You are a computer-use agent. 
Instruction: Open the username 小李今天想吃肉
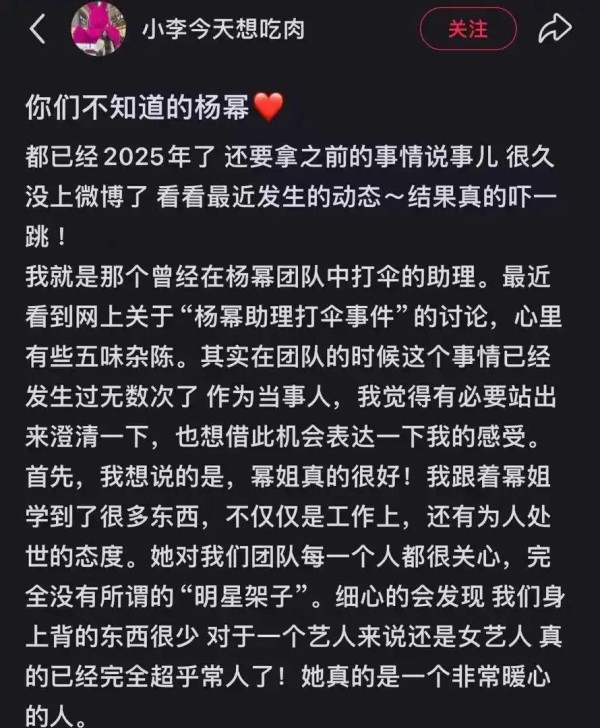[222, 29]
